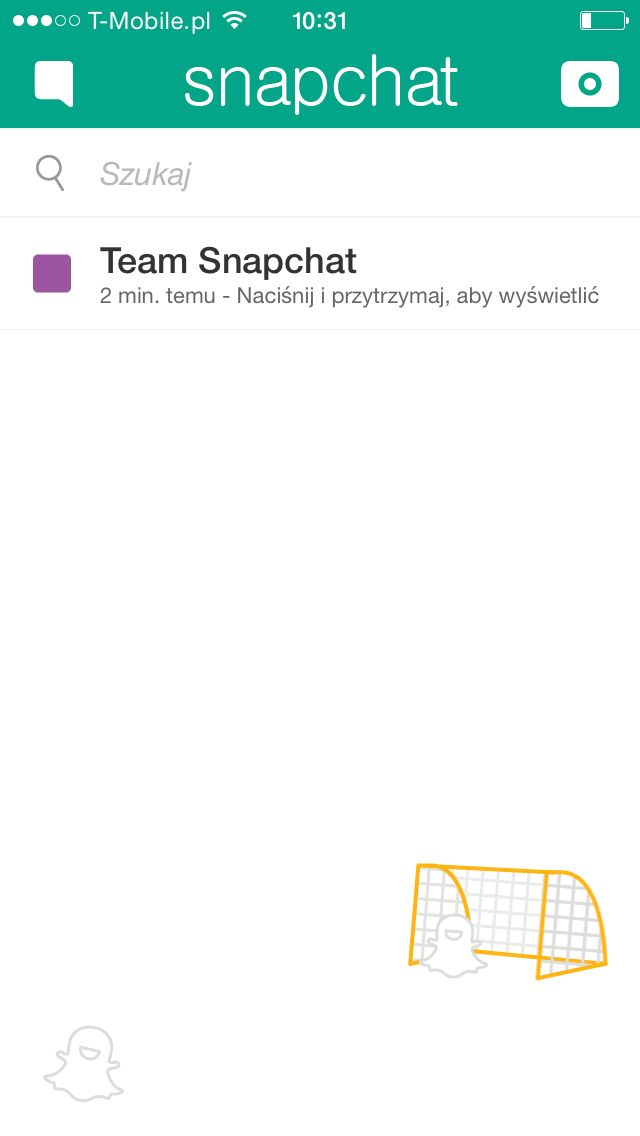This screenshot has height=1136, width=640.
Task: Open the camera from the header
Action: click(590, 84)
